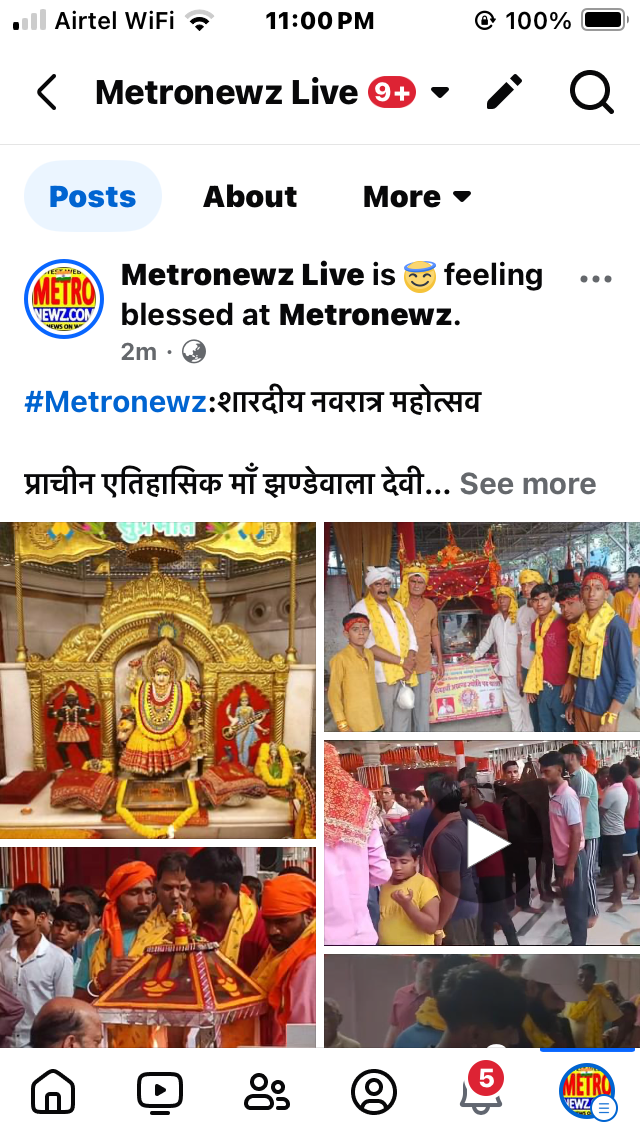This screenshot has height=1136, width=640.
Task: Open the Profile tab in the bottom bar
Action: coord(374,1092)
